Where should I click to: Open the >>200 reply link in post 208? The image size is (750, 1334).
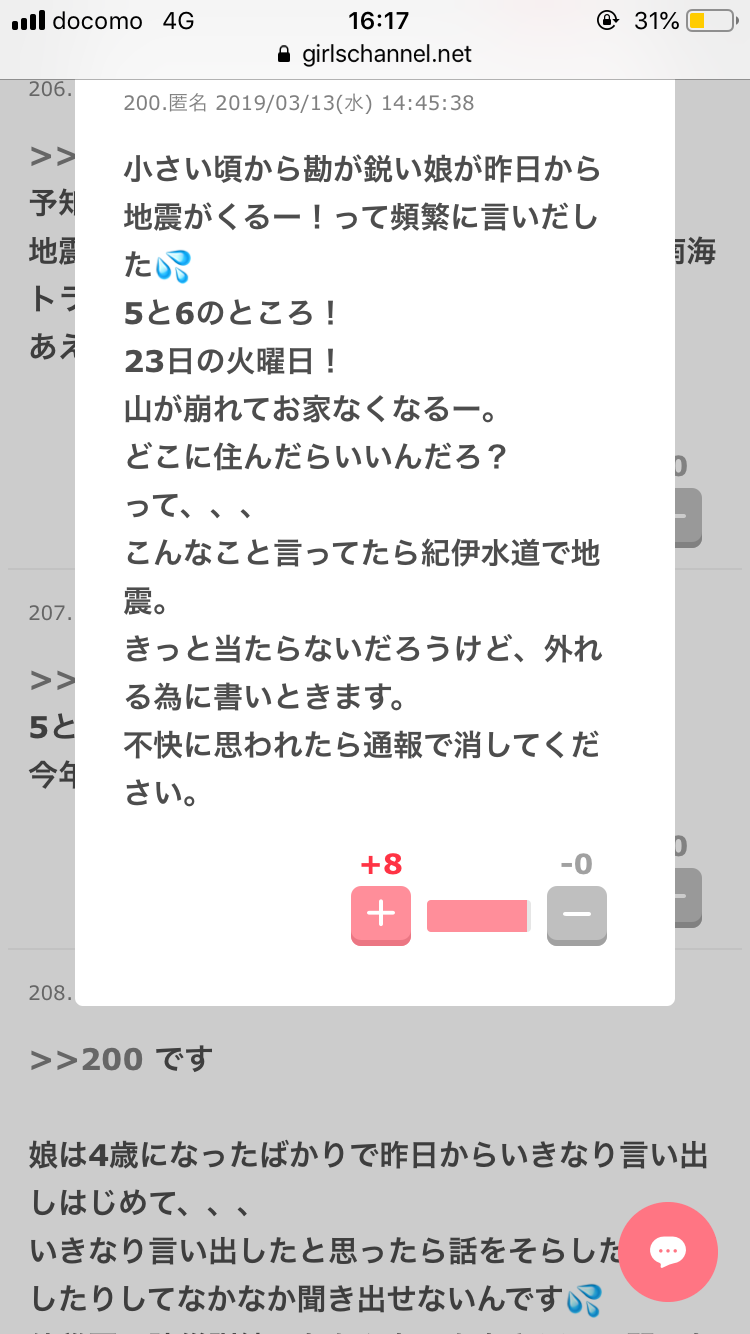88,1060
